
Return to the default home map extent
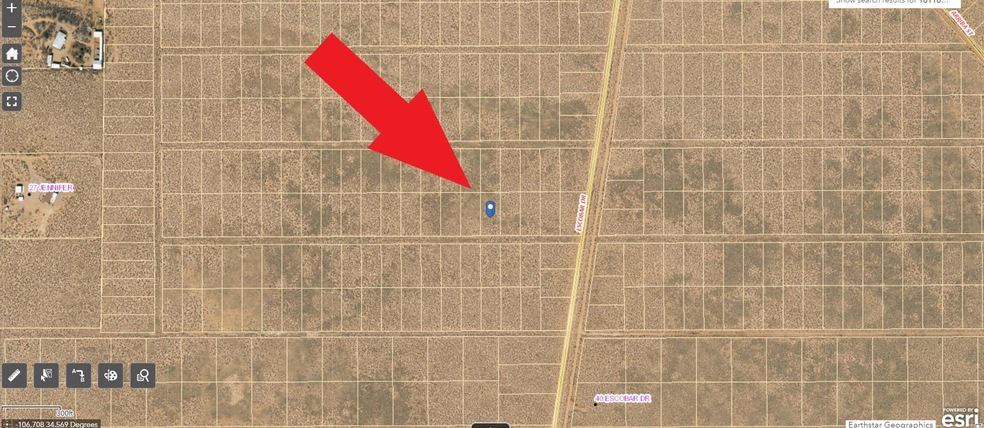(12, 53)
